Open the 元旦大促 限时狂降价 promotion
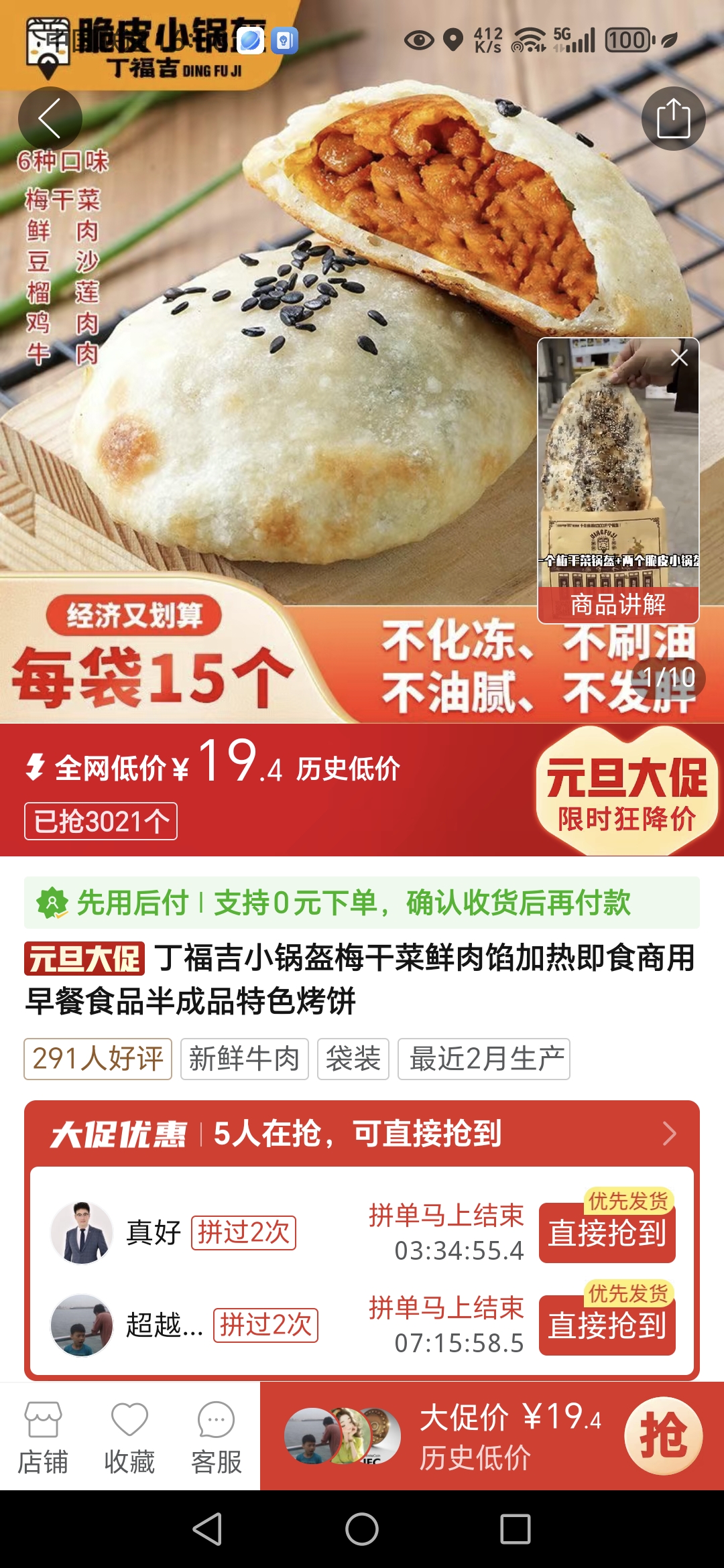The height and width of the screenshot is (1568, 724). click(627, 791)
